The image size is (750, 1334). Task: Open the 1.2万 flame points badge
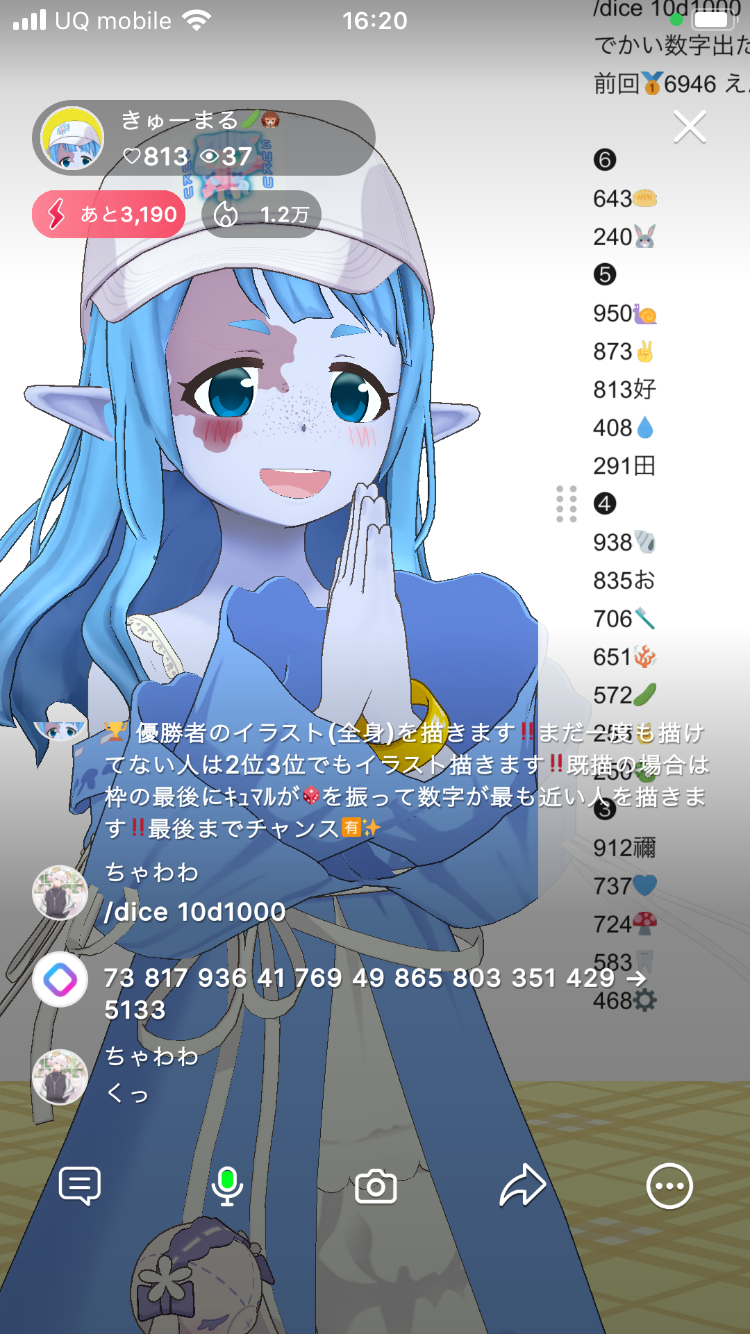[x=261, y=214]
